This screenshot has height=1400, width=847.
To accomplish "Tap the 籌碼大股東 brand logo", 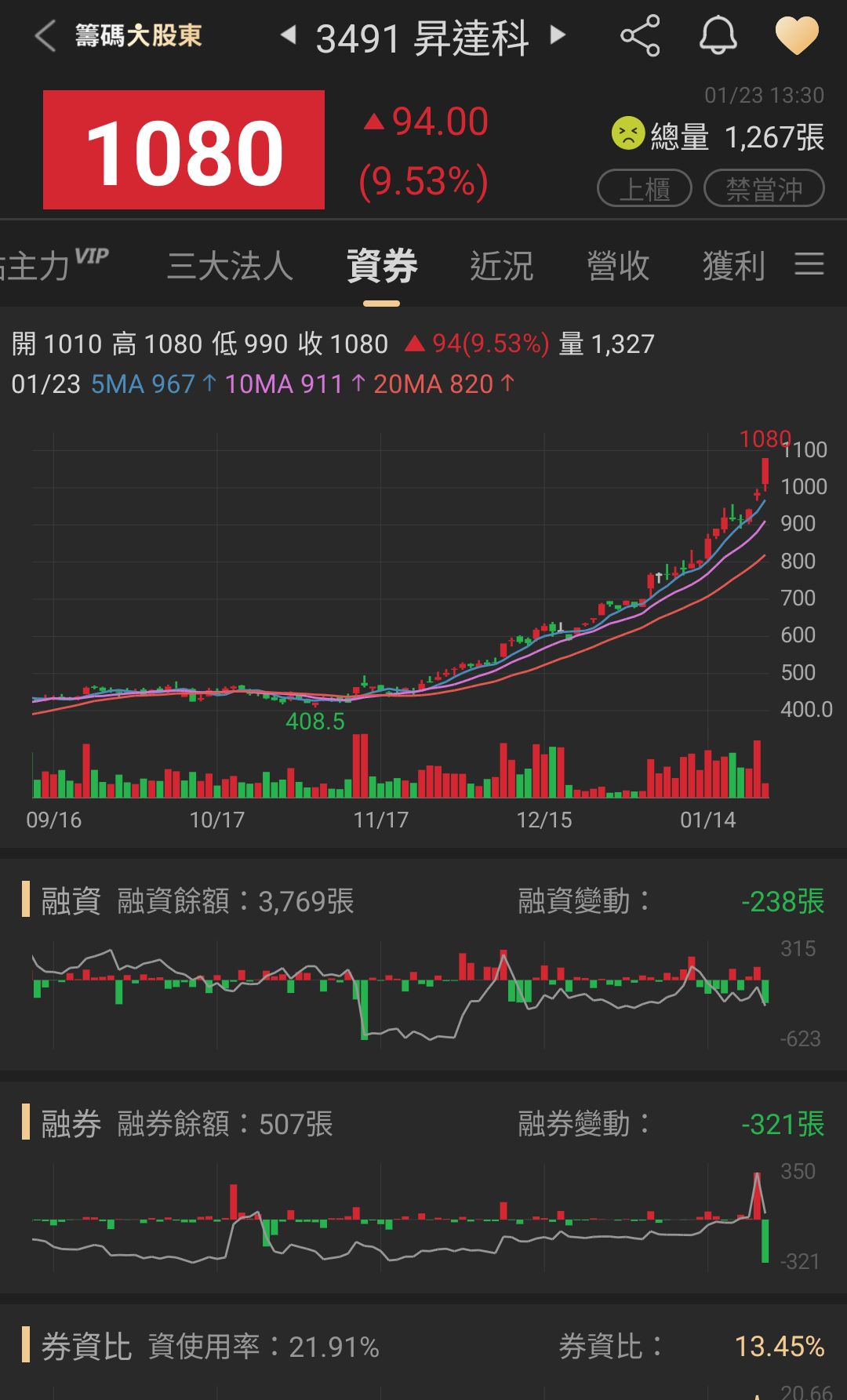I will (138, 36).
